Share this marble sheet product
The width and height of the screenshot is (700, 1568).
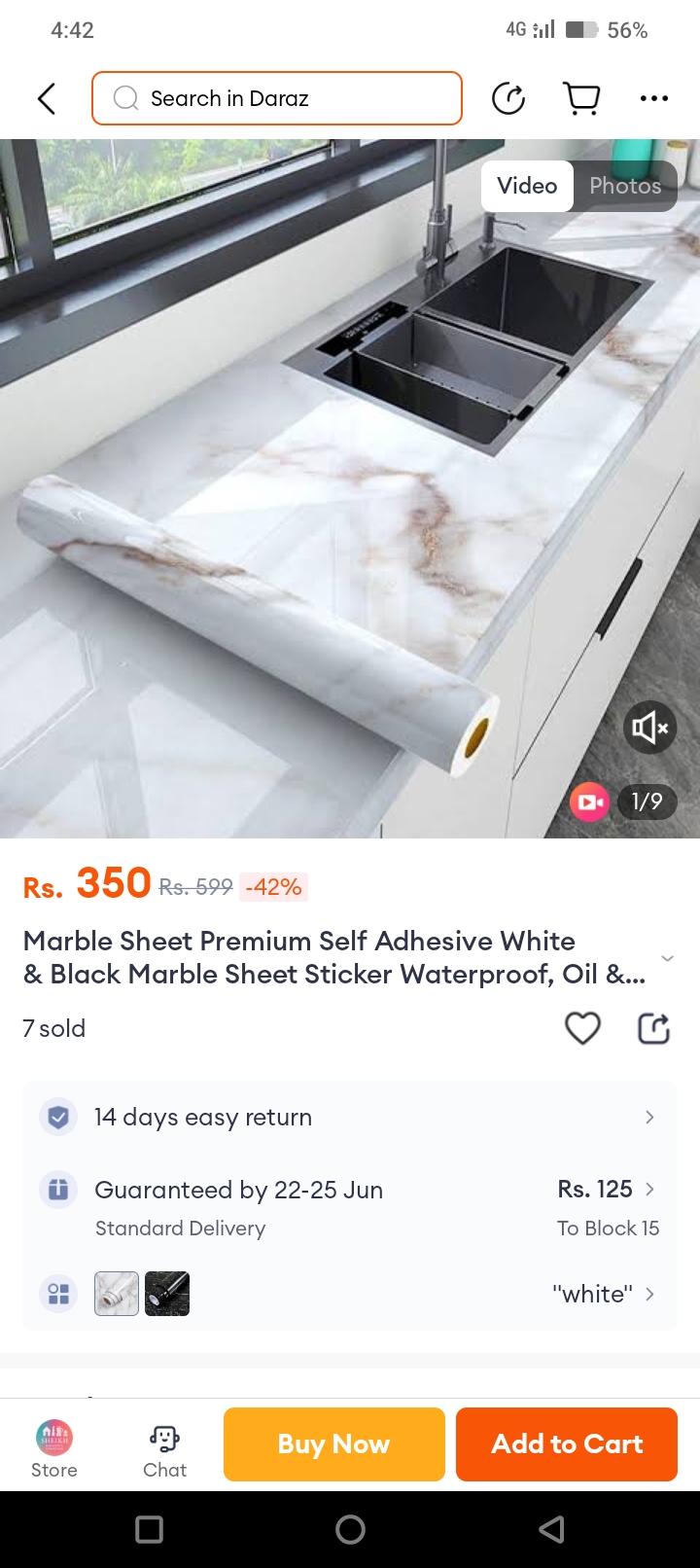coord(653,1028)
